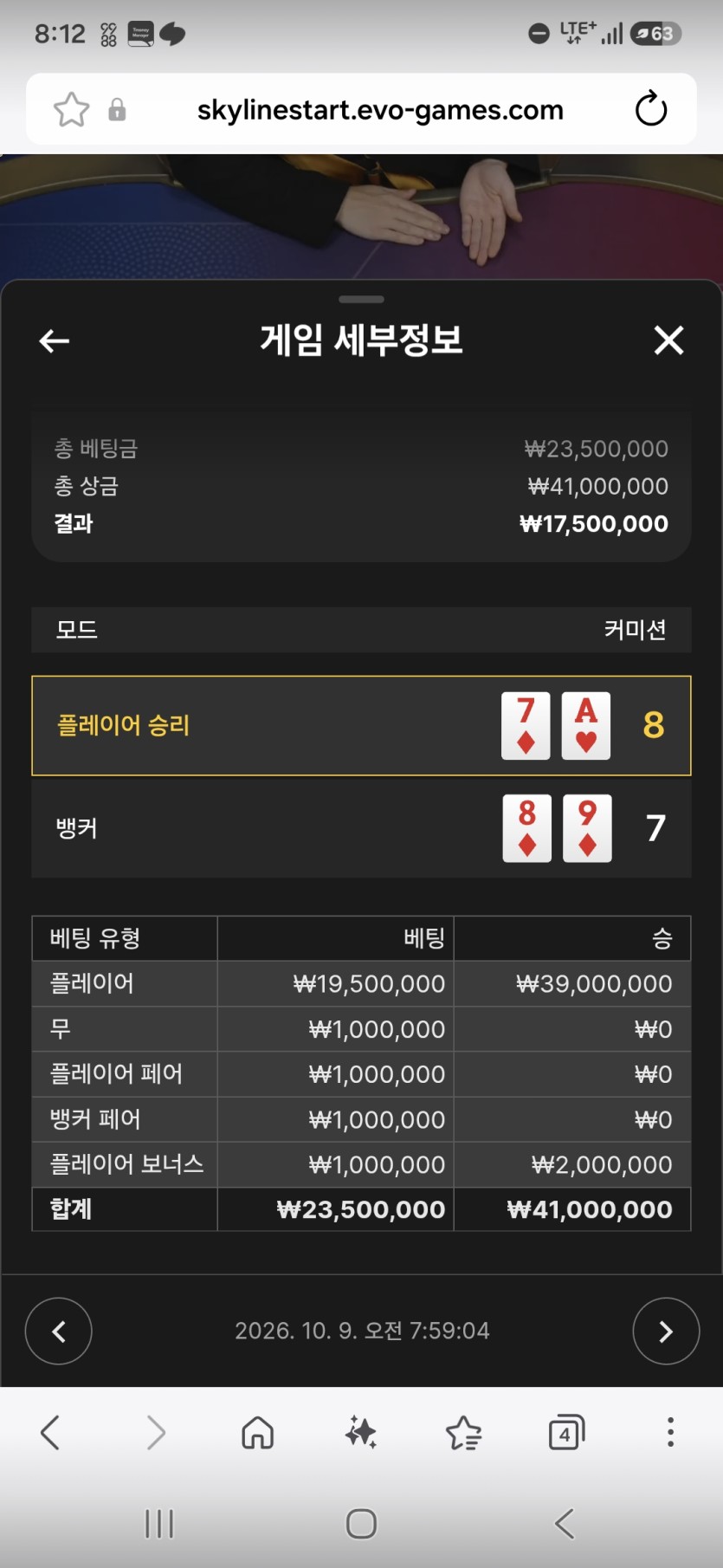Open the browser overflow menu
This screenshot has width=723, height=1568.
point(670,1433)
